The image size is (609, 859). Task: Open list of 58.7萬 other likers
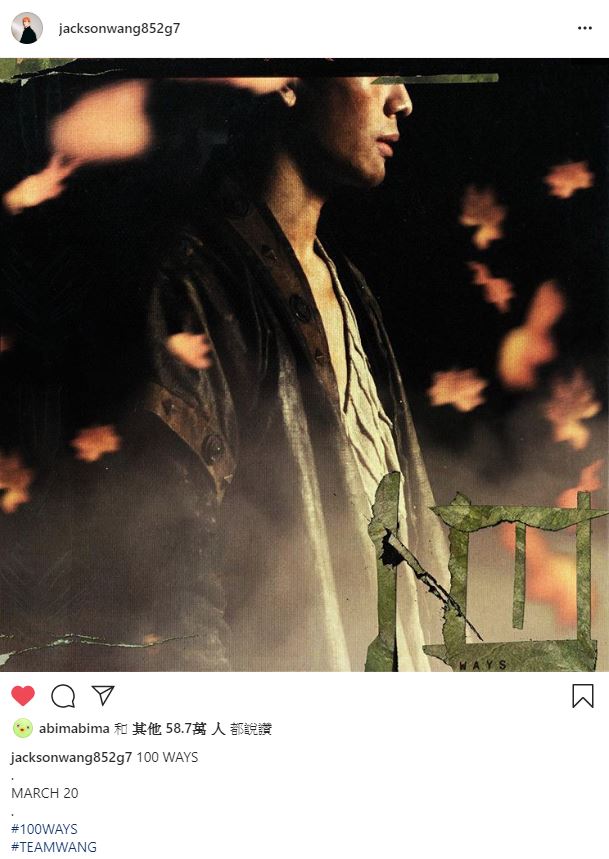pos(176,729)
